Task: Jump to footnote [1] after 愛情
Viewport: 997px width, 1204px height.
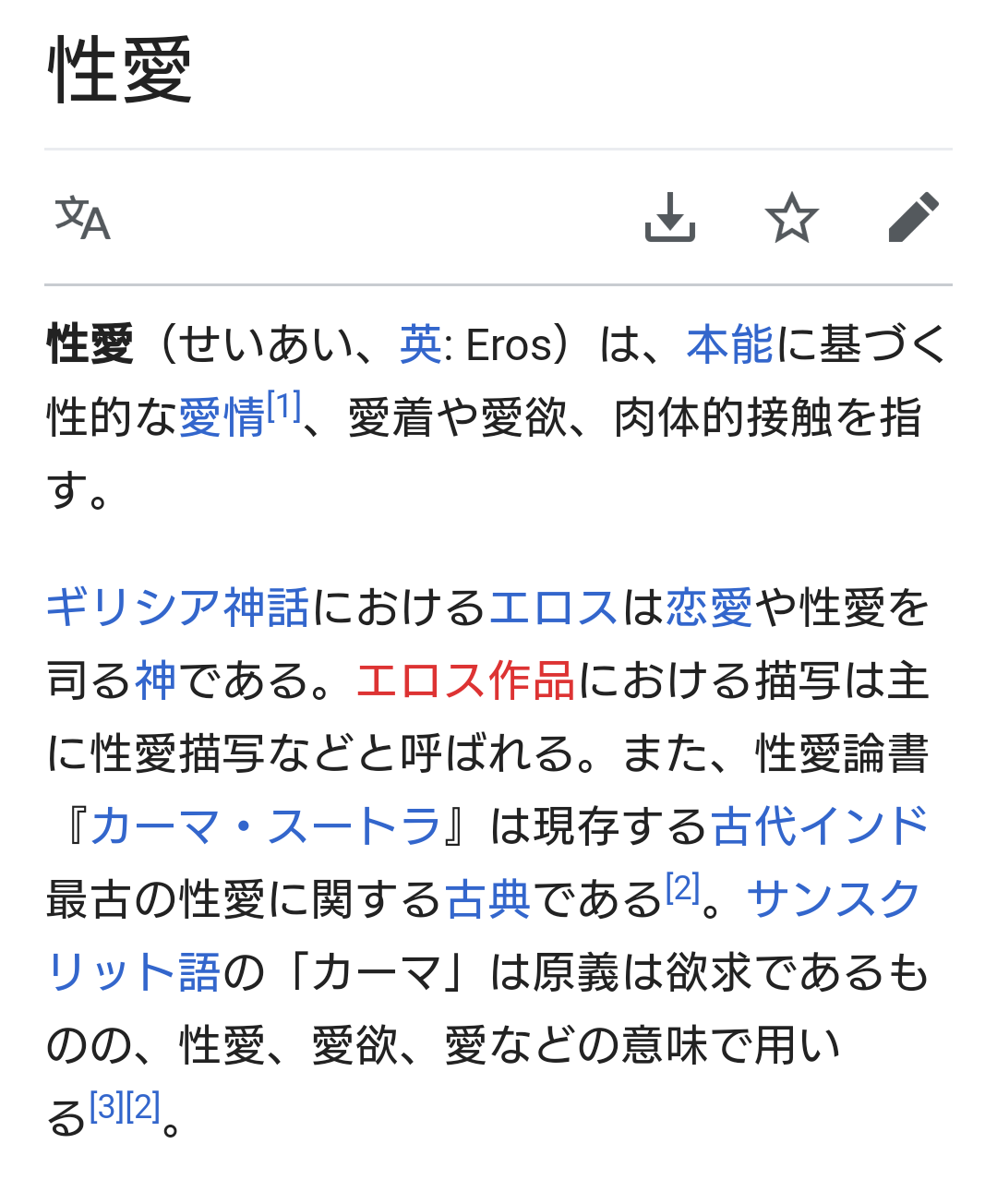Action: point(284,406)
